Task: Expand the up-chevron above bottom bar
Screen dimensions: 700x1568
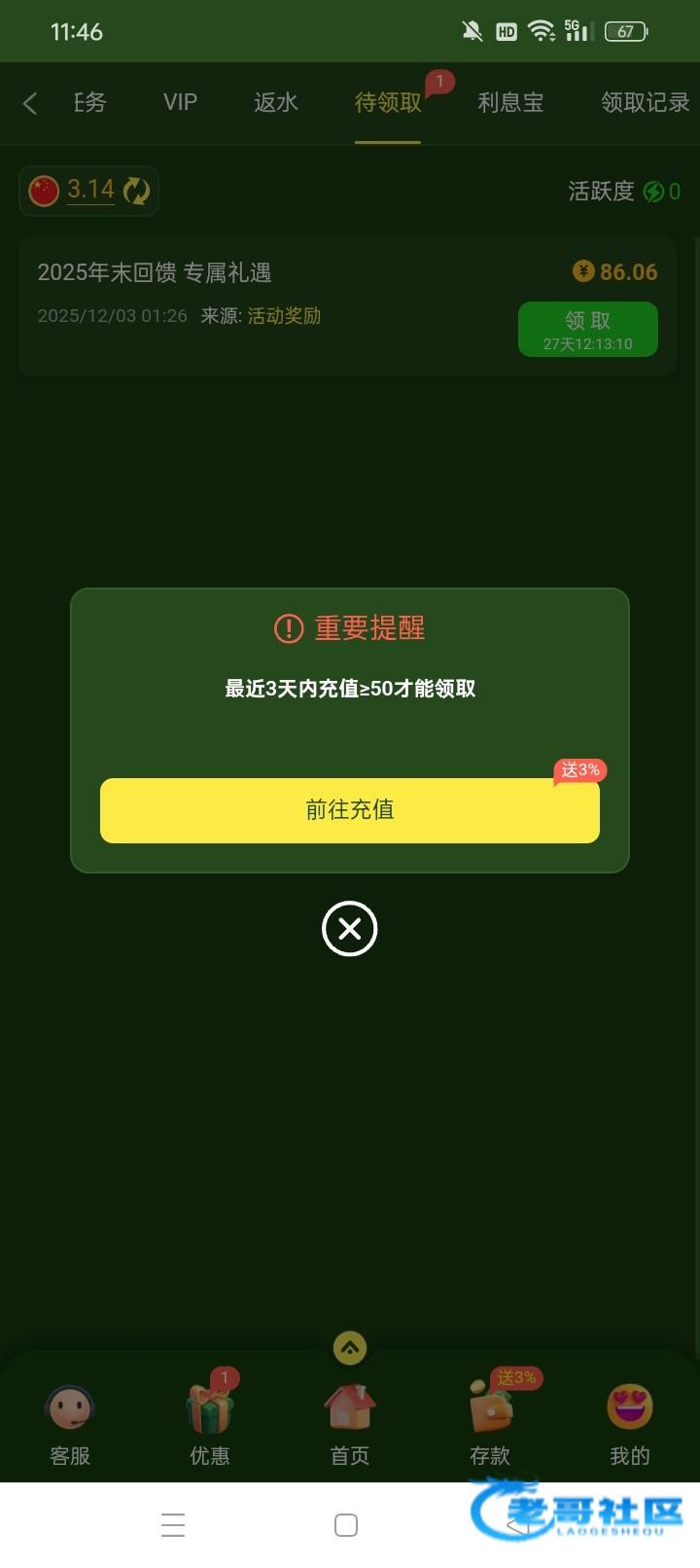Action: 350,1348
